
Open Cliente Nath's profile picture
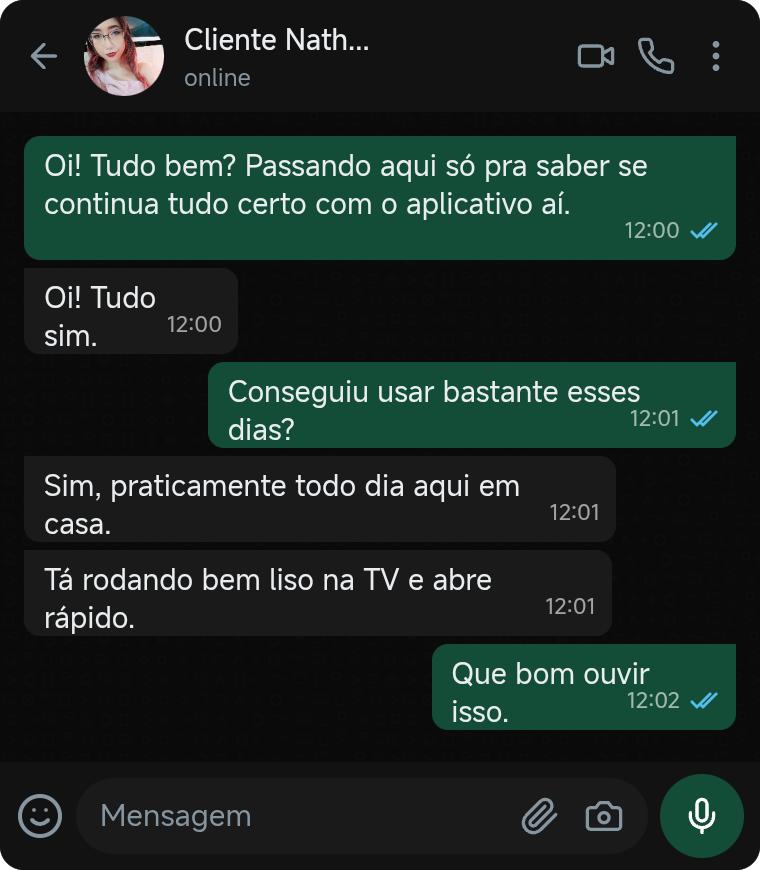point(123,56)
